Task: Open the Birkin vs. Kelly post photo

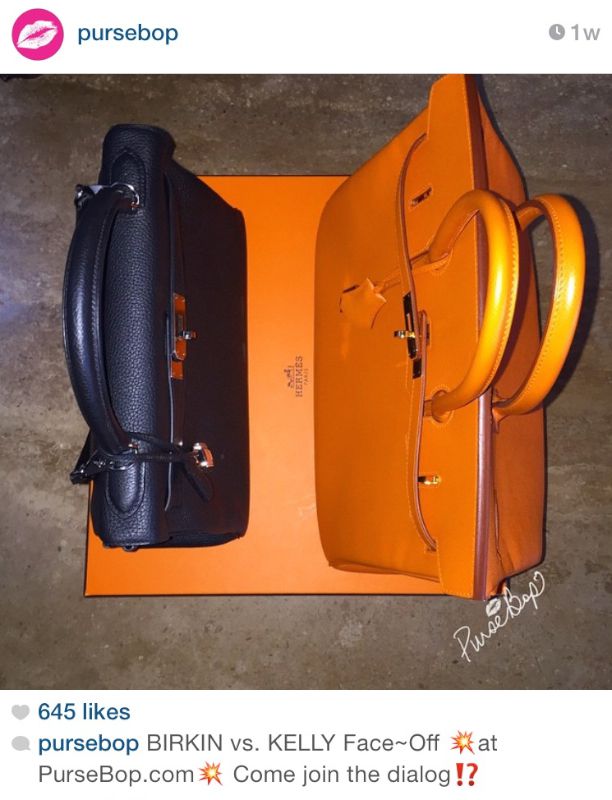Action: coord(306,380)
